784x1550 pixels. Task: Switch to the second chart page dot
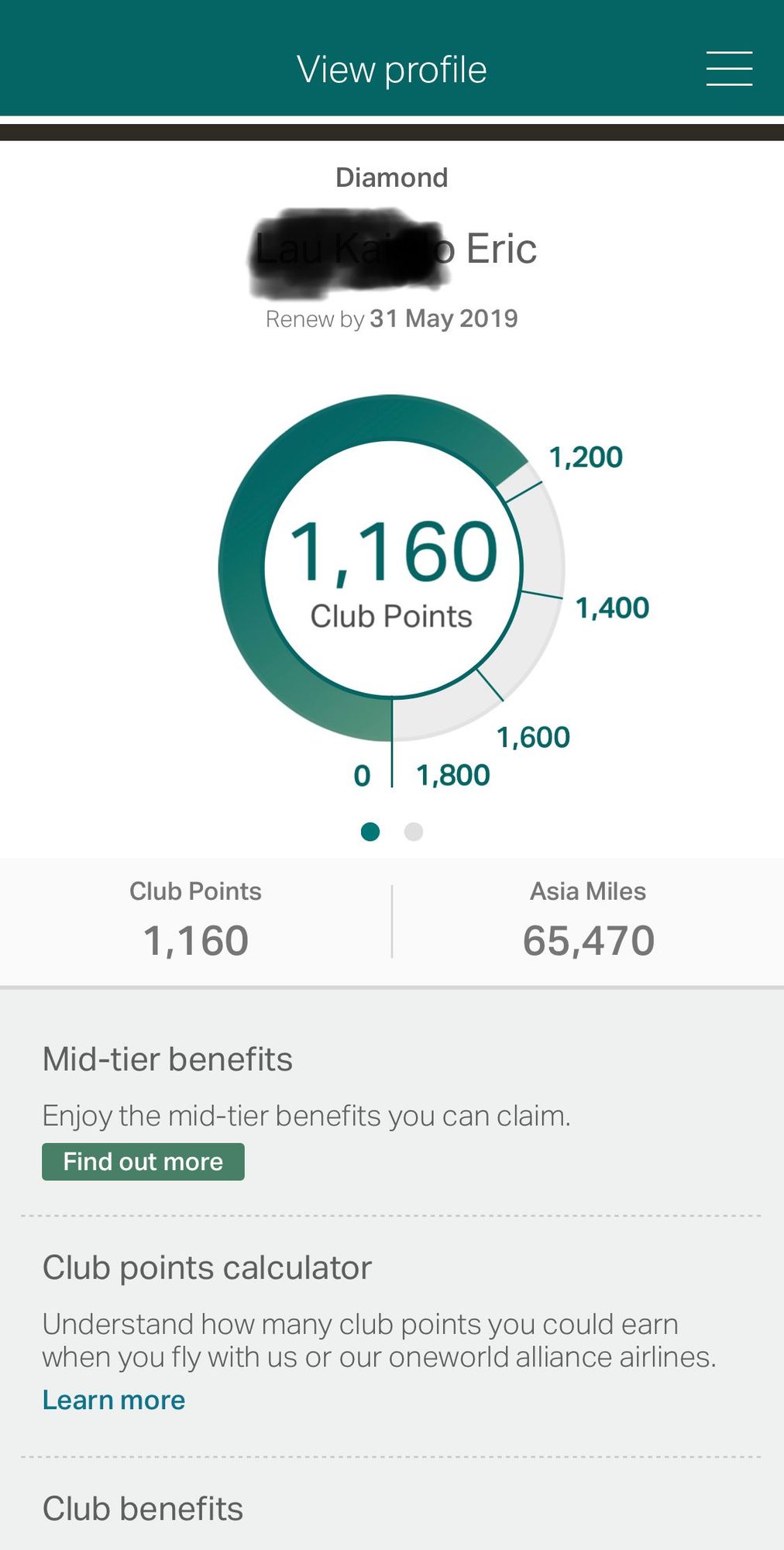point(414,832)
